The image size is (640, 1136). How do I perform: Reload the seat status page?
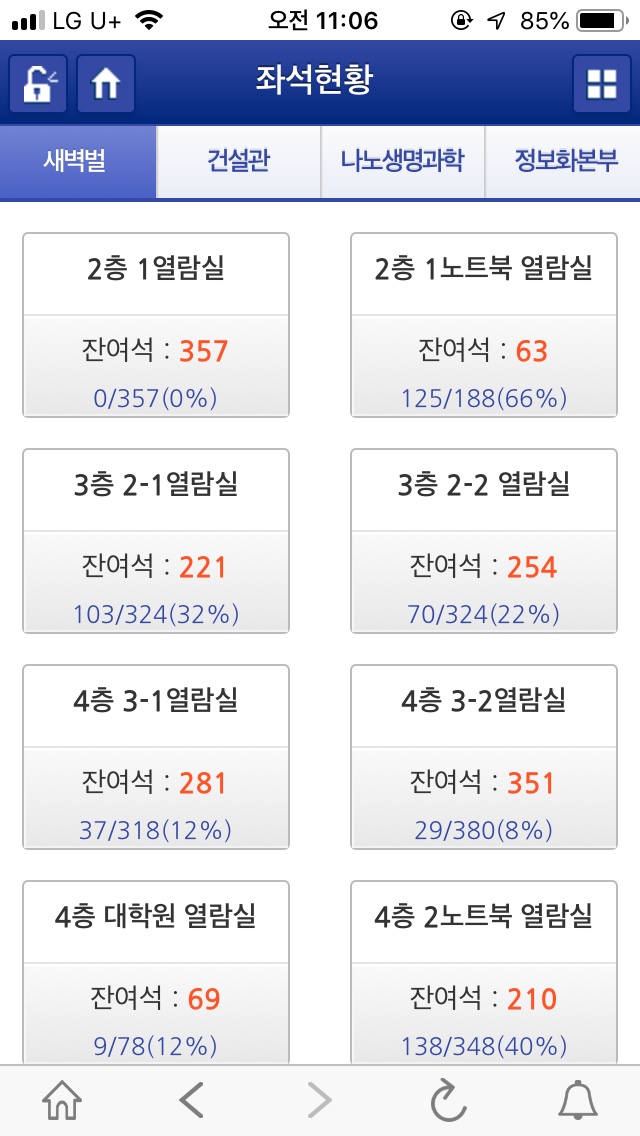tap(448, 1101)
